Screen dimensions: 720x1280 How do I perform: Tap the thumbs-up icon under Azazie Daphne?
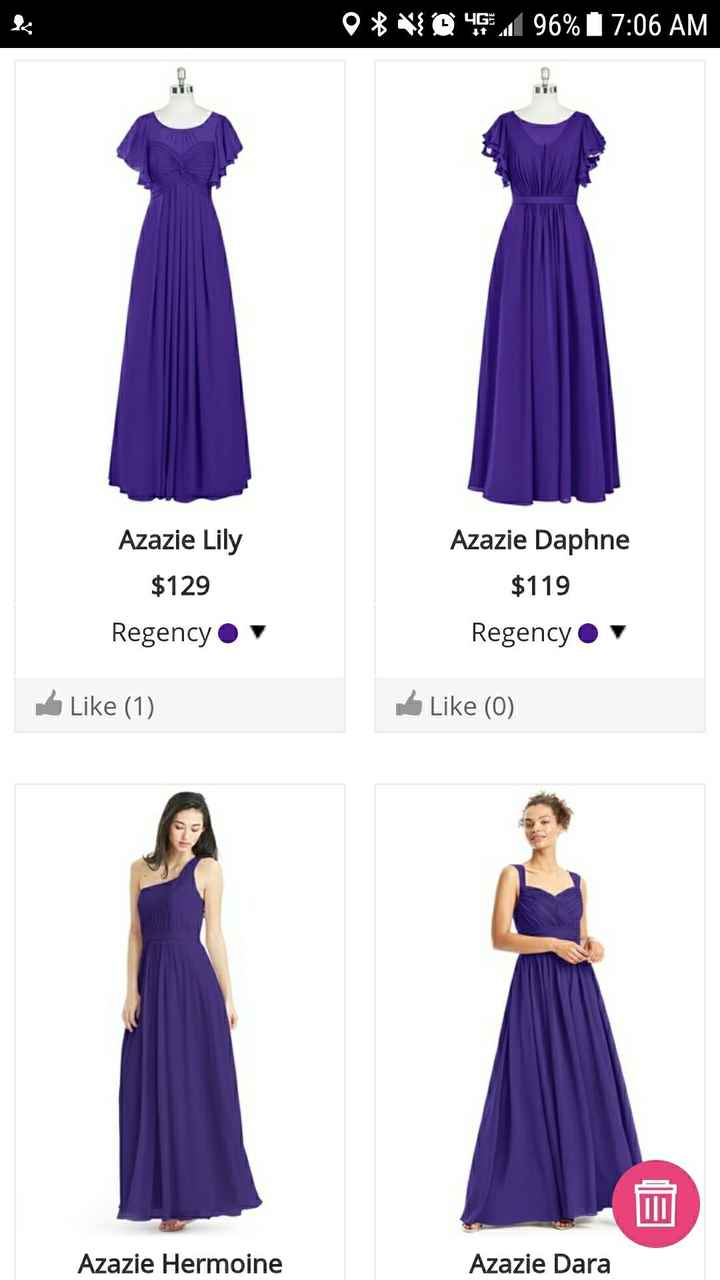point(408,705)
